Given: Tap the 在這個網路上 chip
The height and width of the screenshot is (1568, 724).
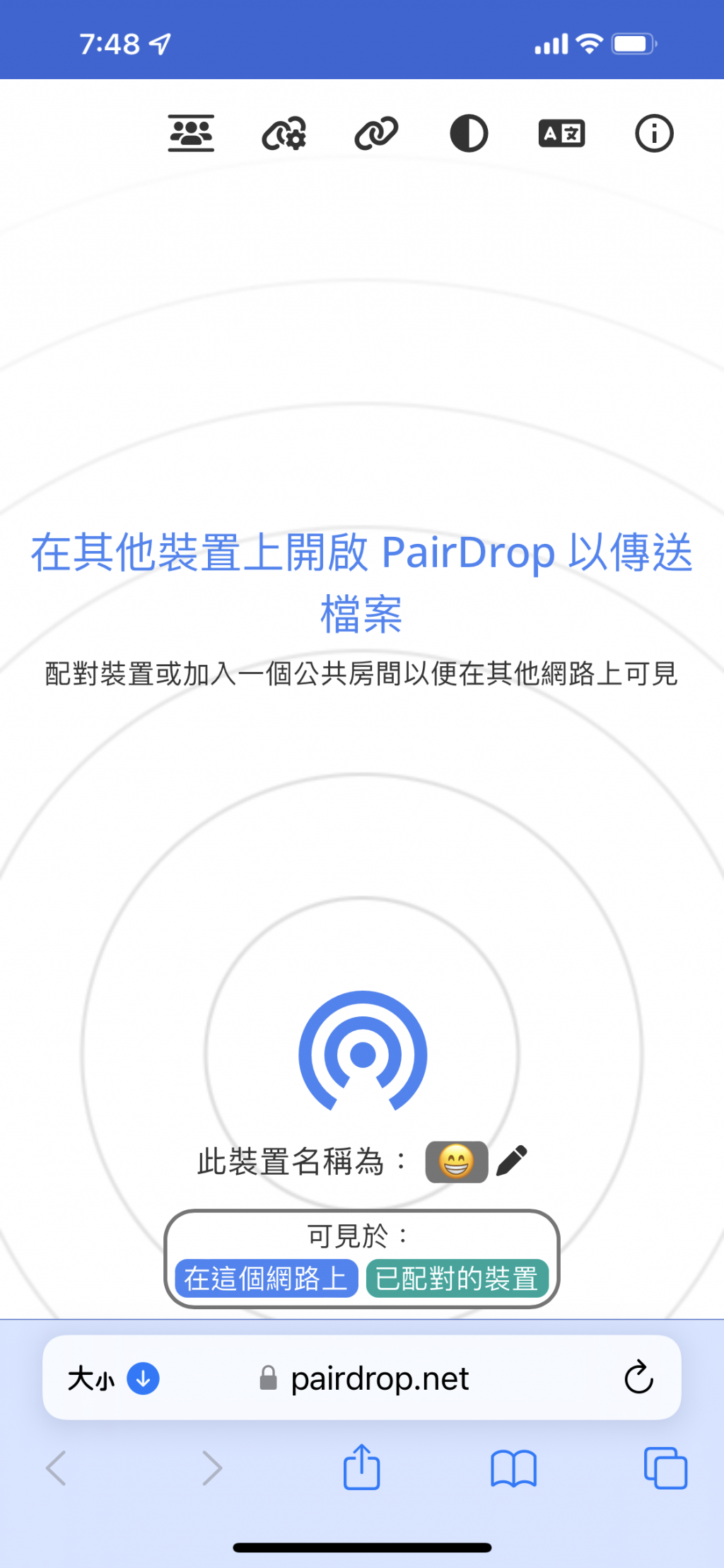Looking at the screenshot, I should click(x=266, y=1278).
